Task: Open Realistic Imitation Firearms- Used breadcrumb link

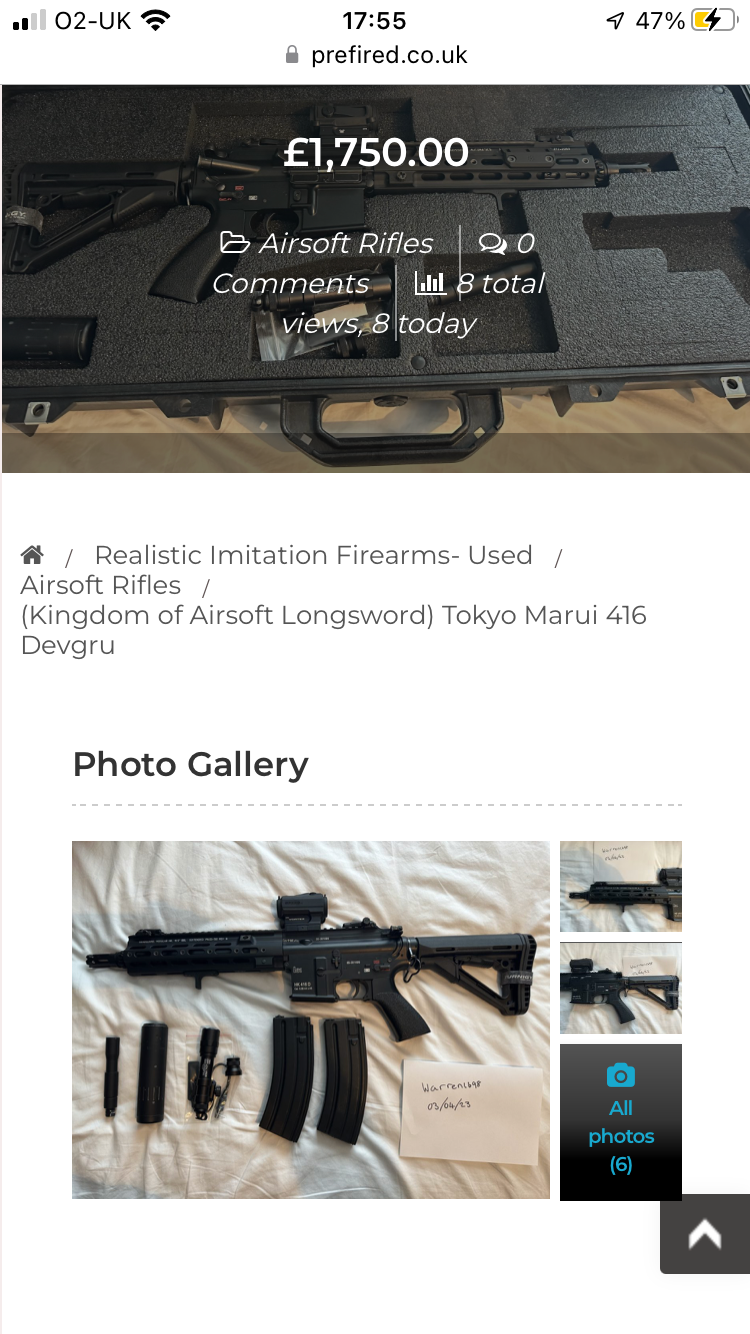Action: pyautogui.click(x=313, y=555)
